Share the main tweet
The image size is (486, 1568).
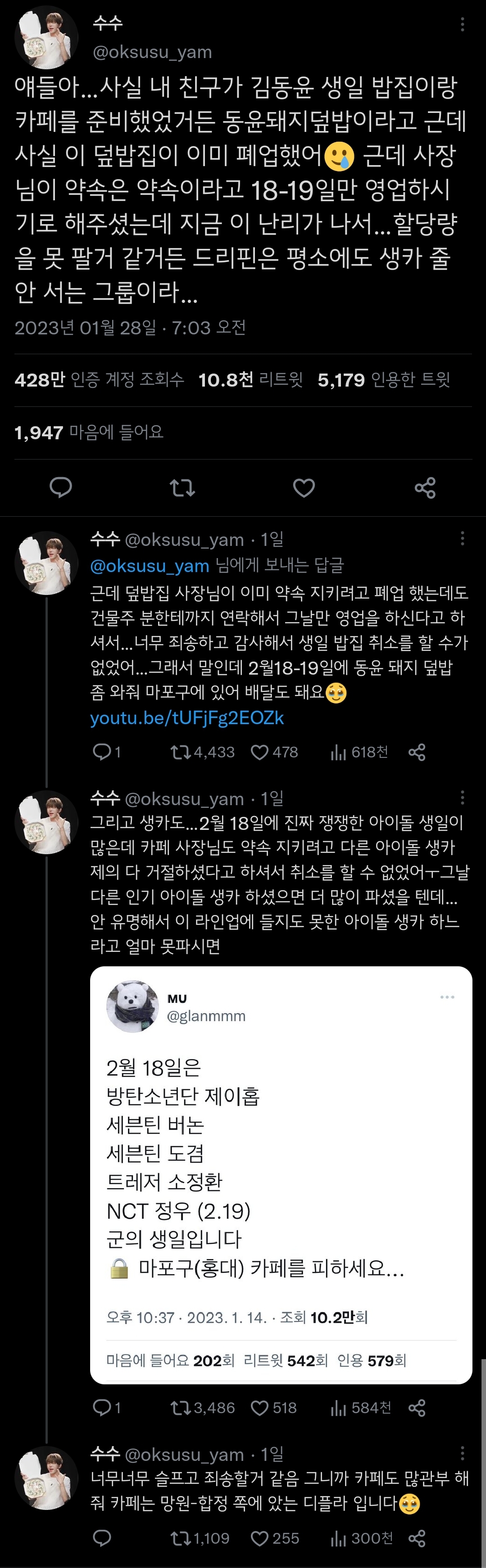pos(424,487)
